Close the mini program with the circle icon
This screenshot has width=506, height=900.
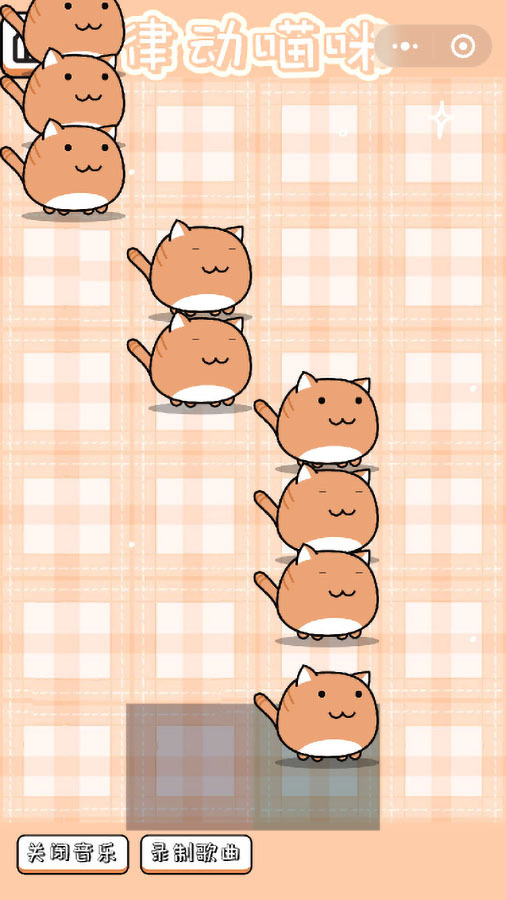point(463,46)
